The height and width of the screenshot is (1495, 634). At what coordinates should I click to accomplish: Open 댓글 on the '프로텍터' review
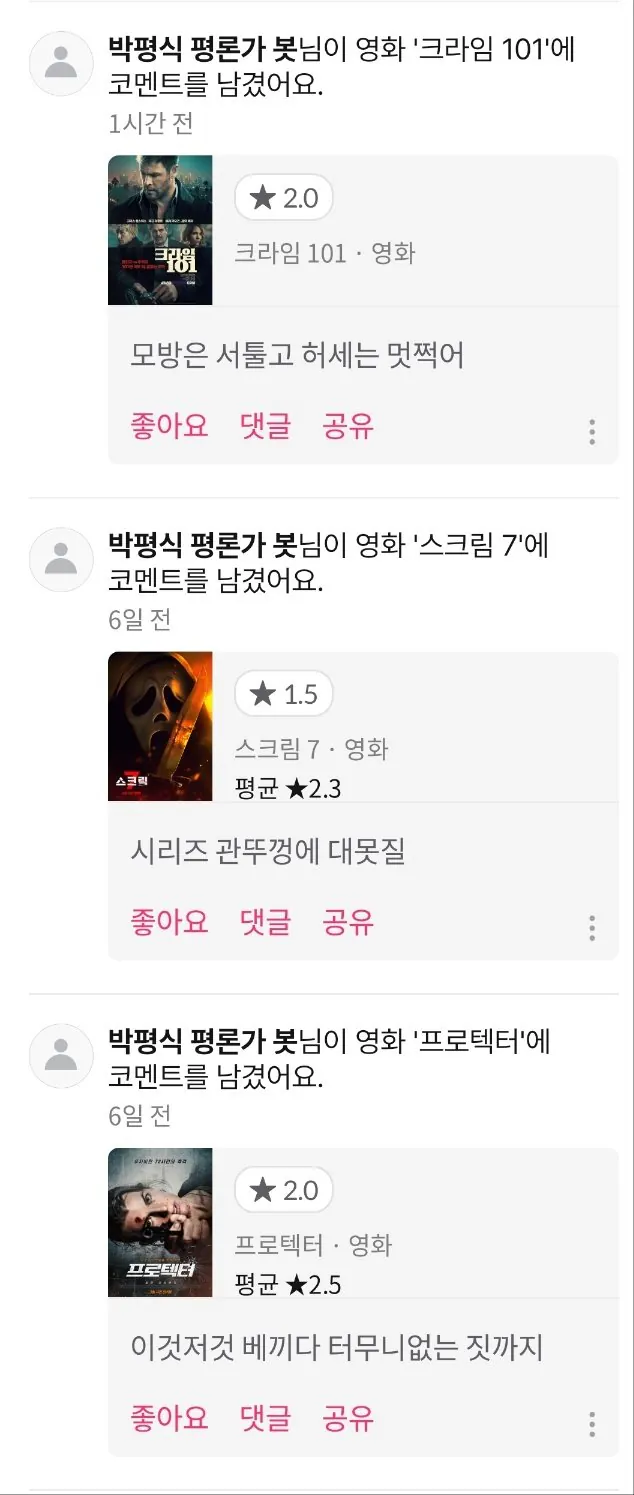[x=265, y=1418]
